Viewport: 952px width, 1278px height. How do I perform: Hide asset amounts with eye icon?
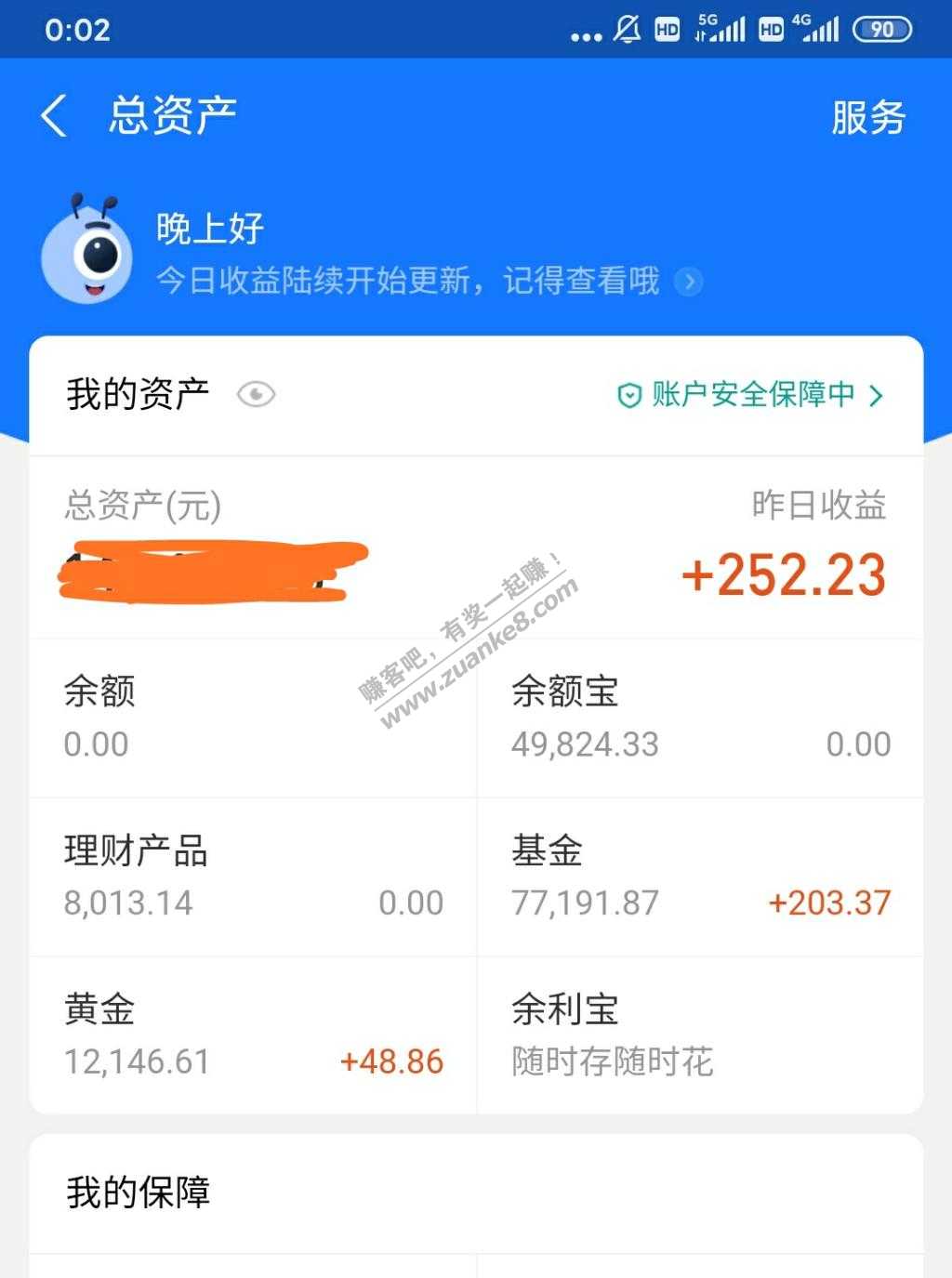(x=256, y=395)
